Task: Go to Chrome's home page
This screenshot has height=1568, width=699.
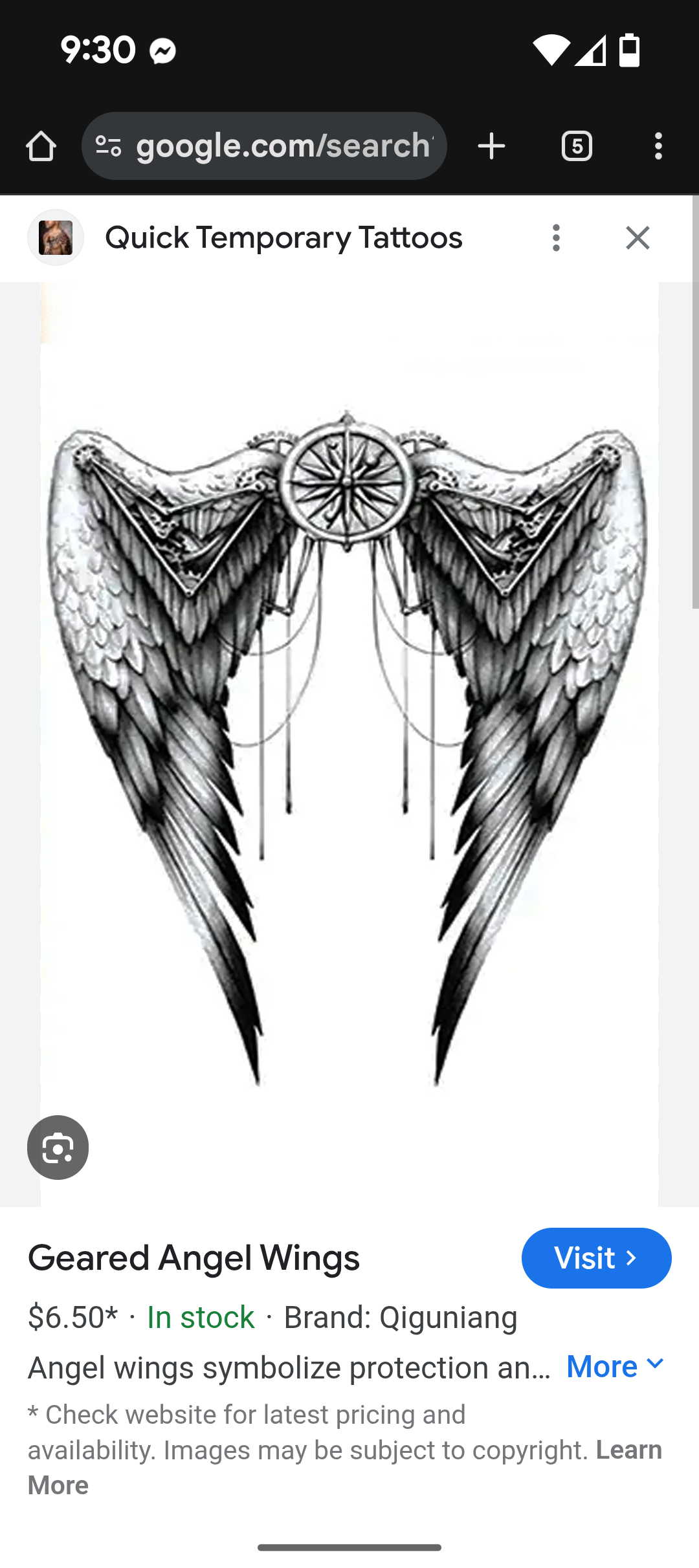Action: 41,146
